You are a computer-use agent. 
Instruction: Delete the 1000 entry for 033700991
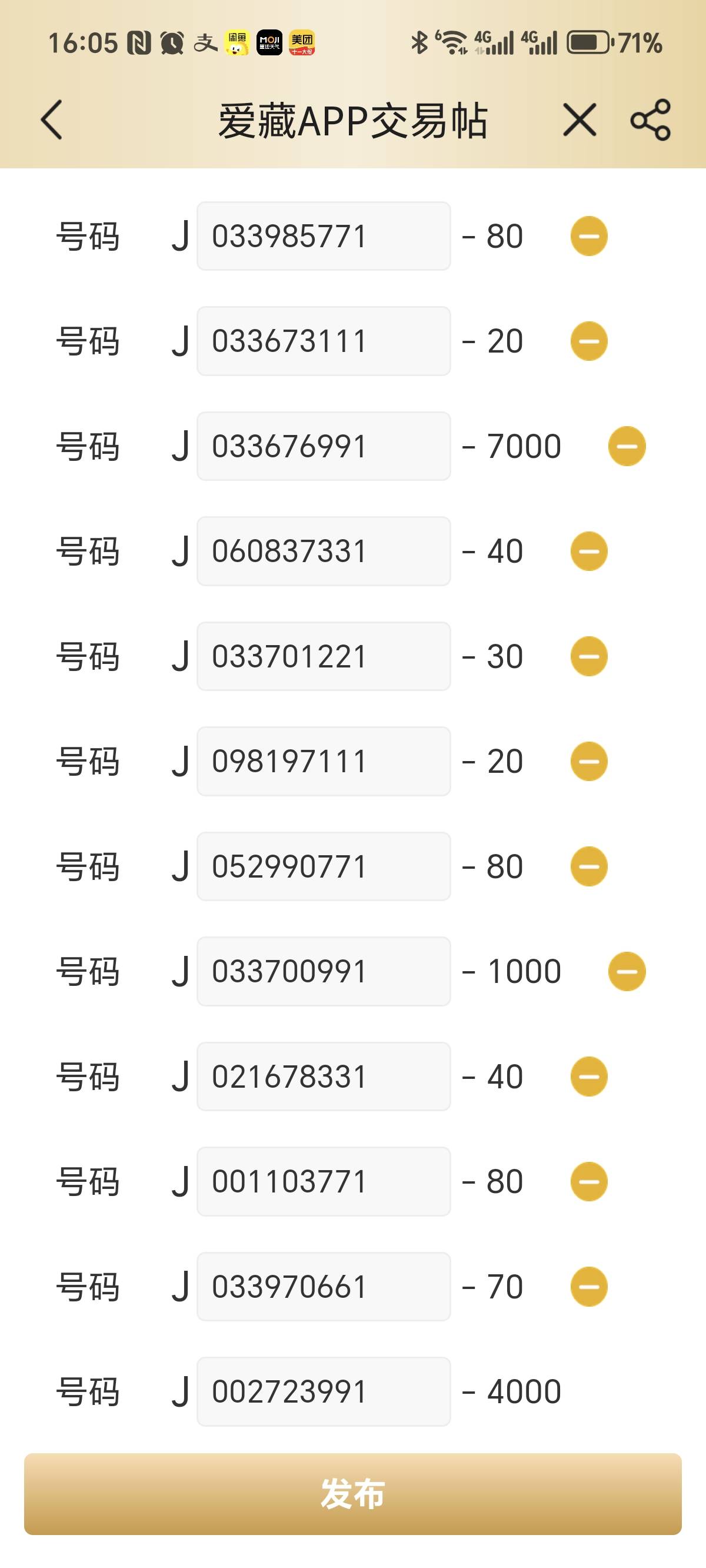coord(627,972)
